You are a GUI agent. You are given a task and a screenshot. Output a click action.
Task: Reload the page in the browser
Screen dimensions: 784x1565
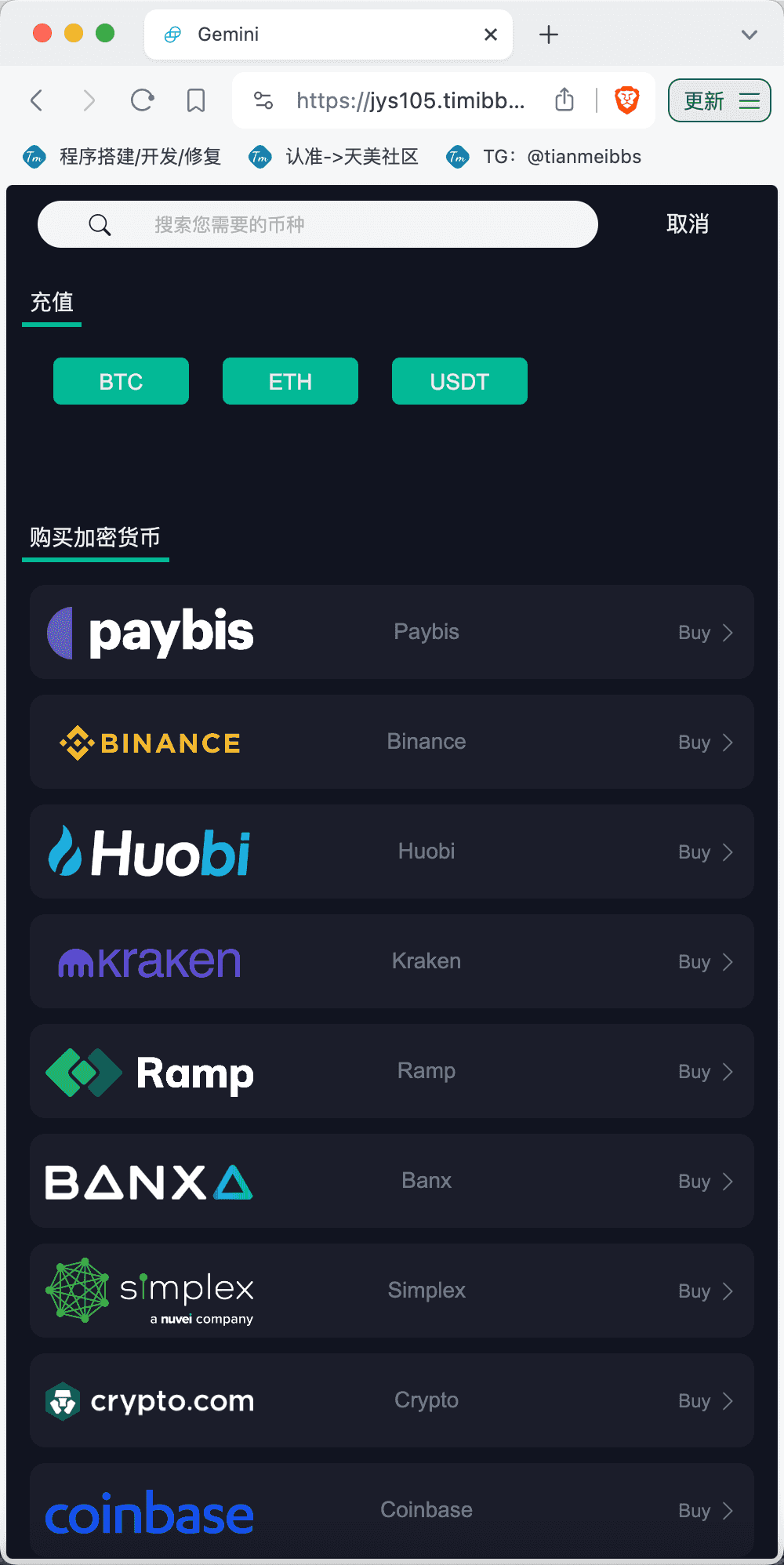[x=142, y=100]
